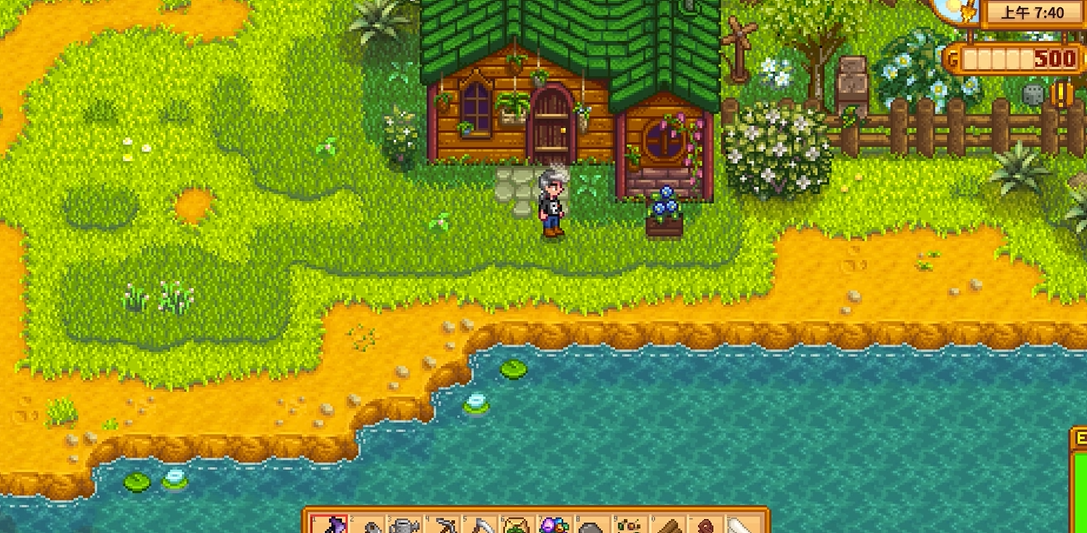Select the pickaxe in toolbar slot 4
Screen dimensions: 1087x533
(441, 525)
